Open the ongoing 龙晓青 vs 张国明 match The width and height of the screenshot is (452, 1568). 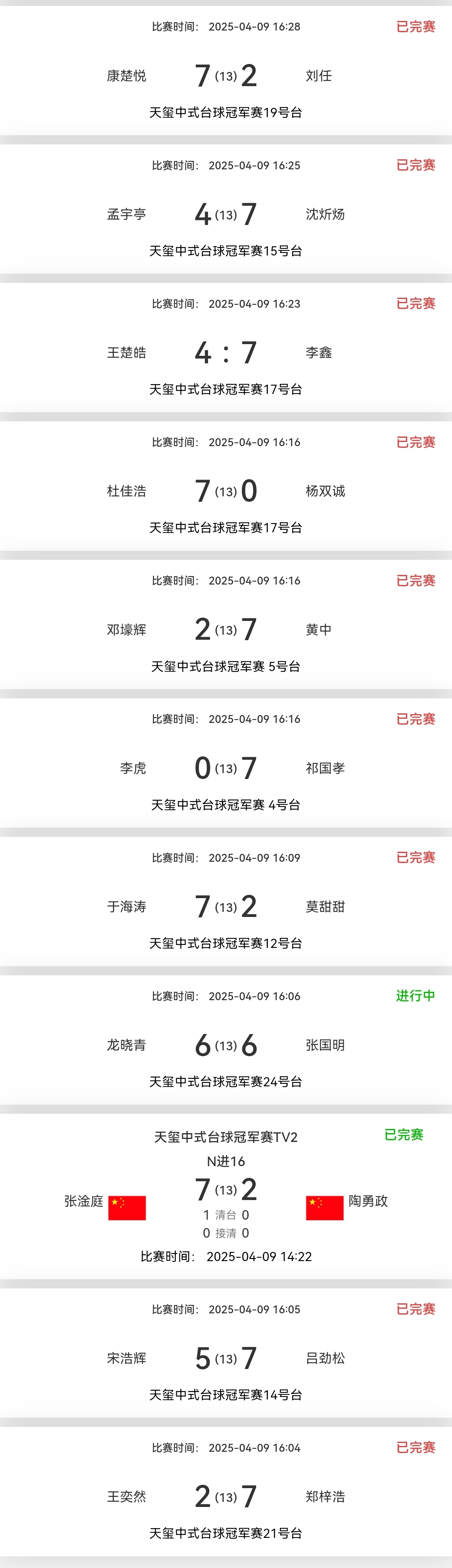(x=226, y=1045)
